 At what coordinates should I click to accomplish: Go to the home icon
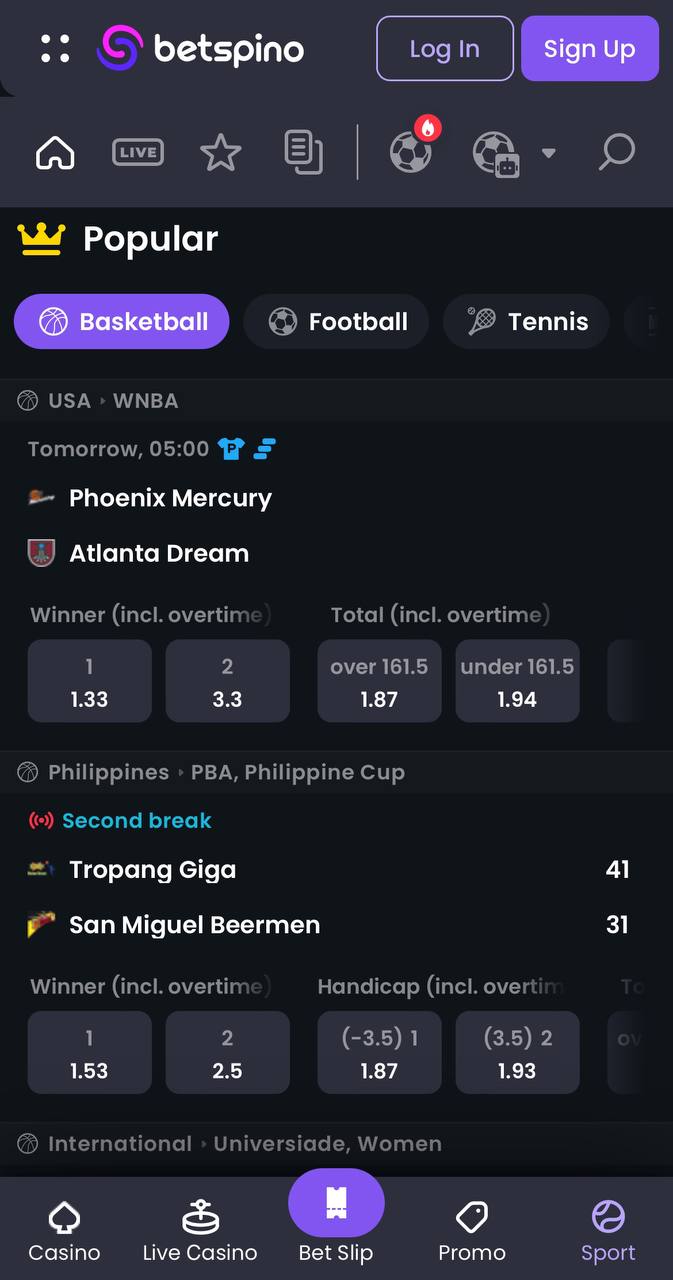[x=55, y=153]
